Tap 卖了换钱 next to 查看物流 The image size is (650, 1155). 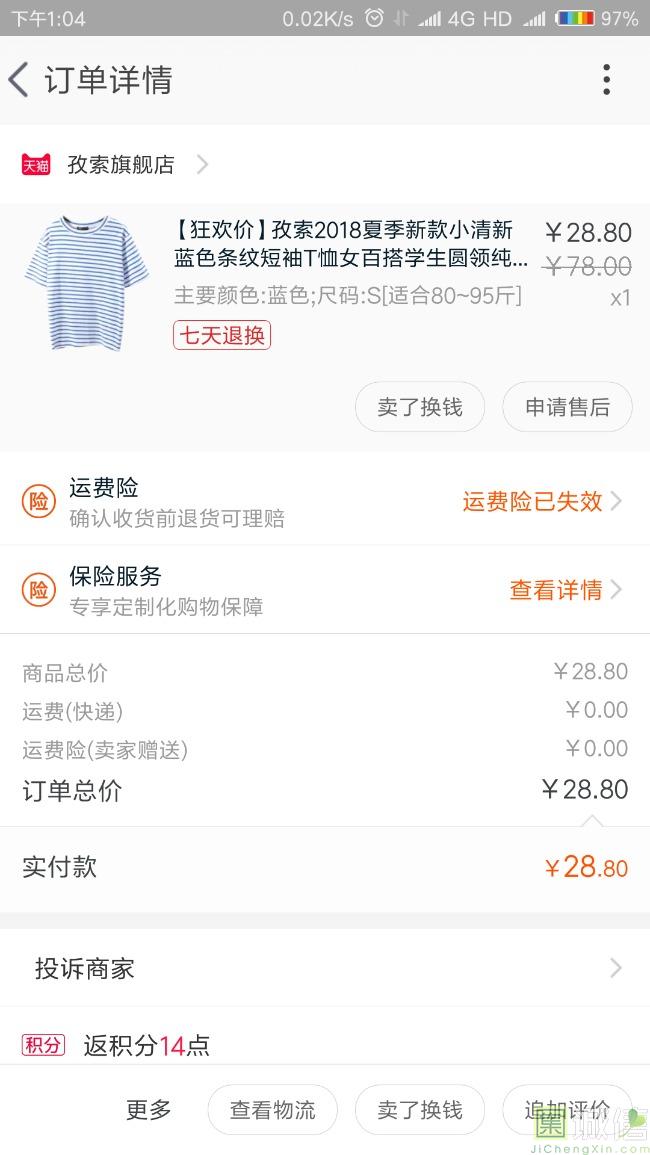420,1110
